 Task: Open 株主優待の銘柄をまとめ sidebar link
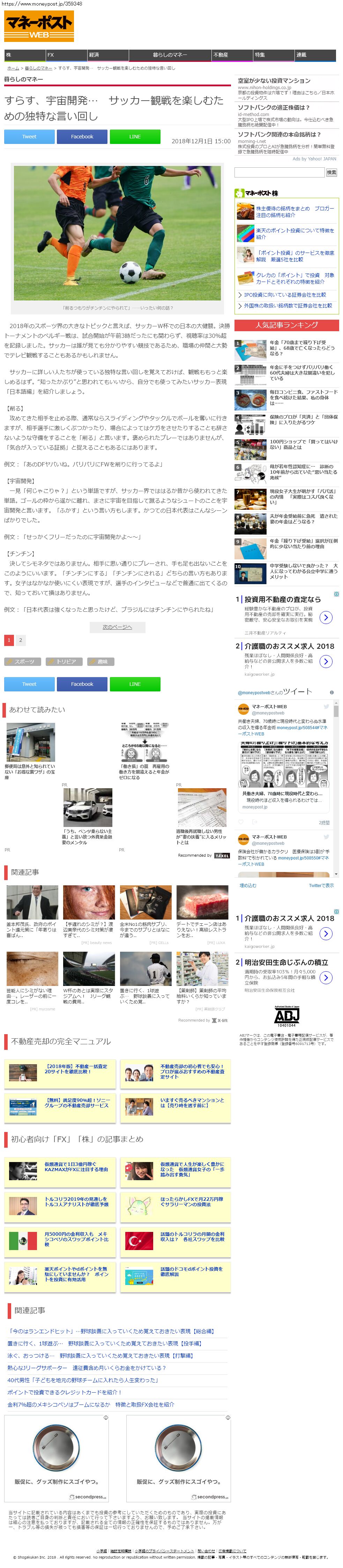286,211
